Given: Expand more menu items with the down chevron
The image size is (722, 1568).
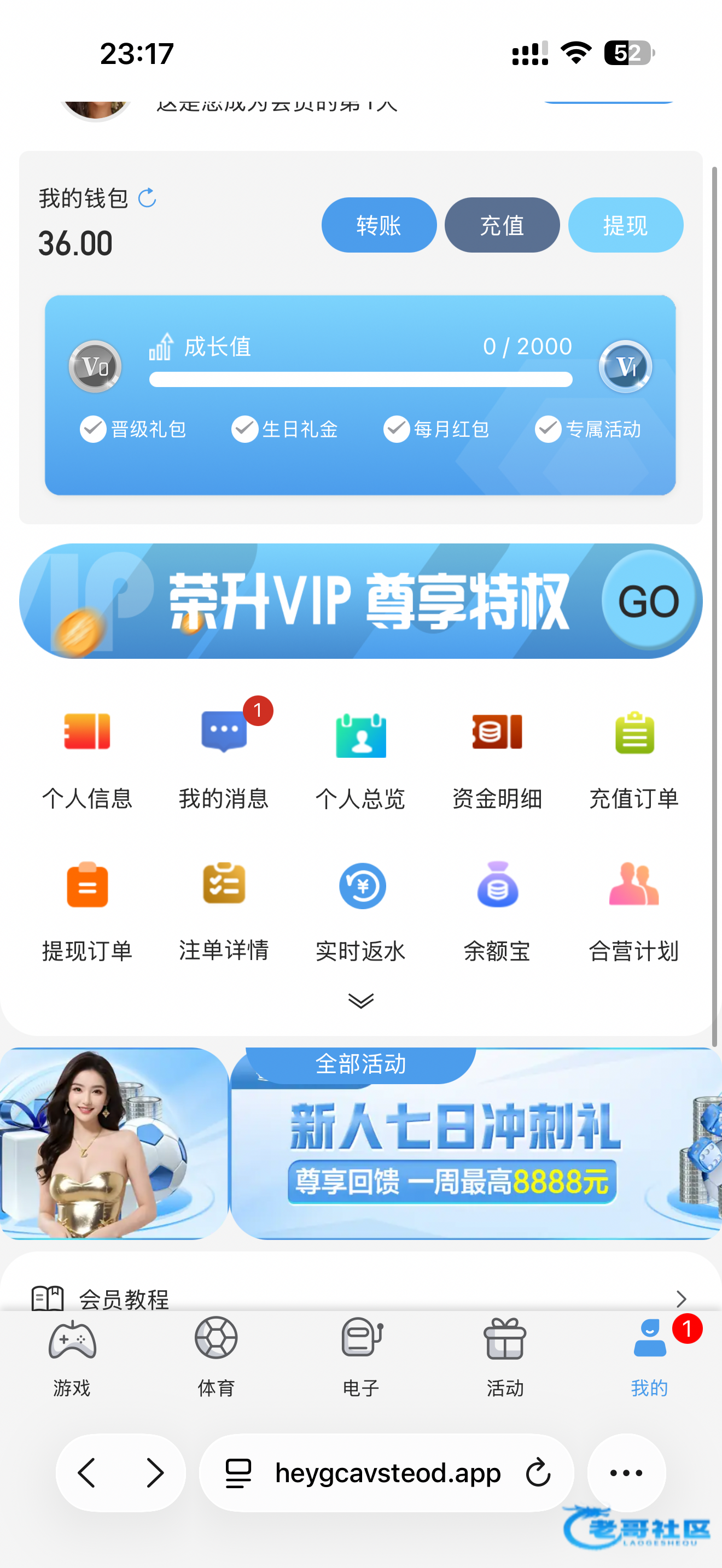Looking at the screenshot, I should [x=361, y=1001].
